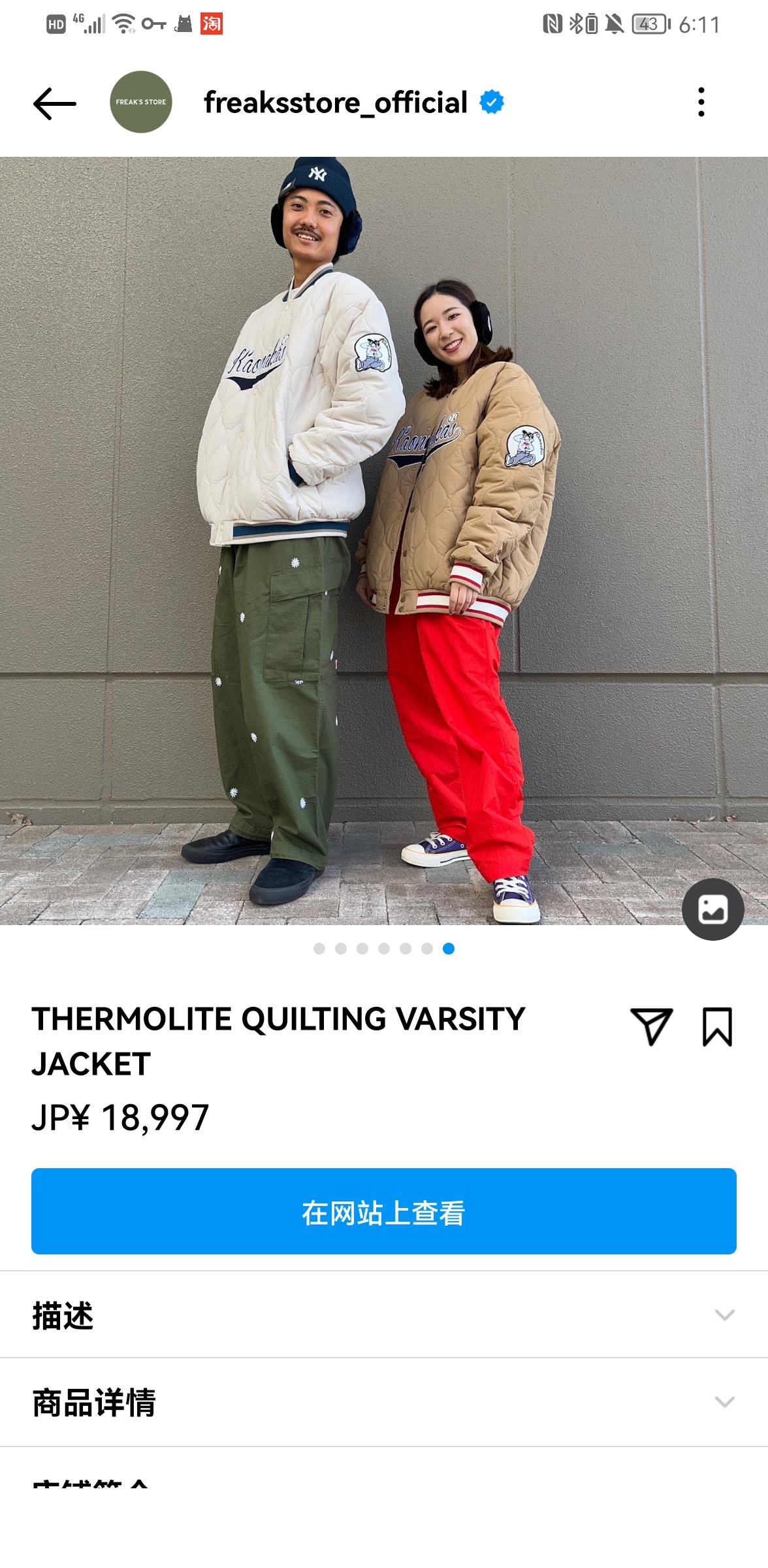Tap the 在网站上查看 button
The height and width of the screenshot is (1568, 768).
click(x=384, y=1211)
